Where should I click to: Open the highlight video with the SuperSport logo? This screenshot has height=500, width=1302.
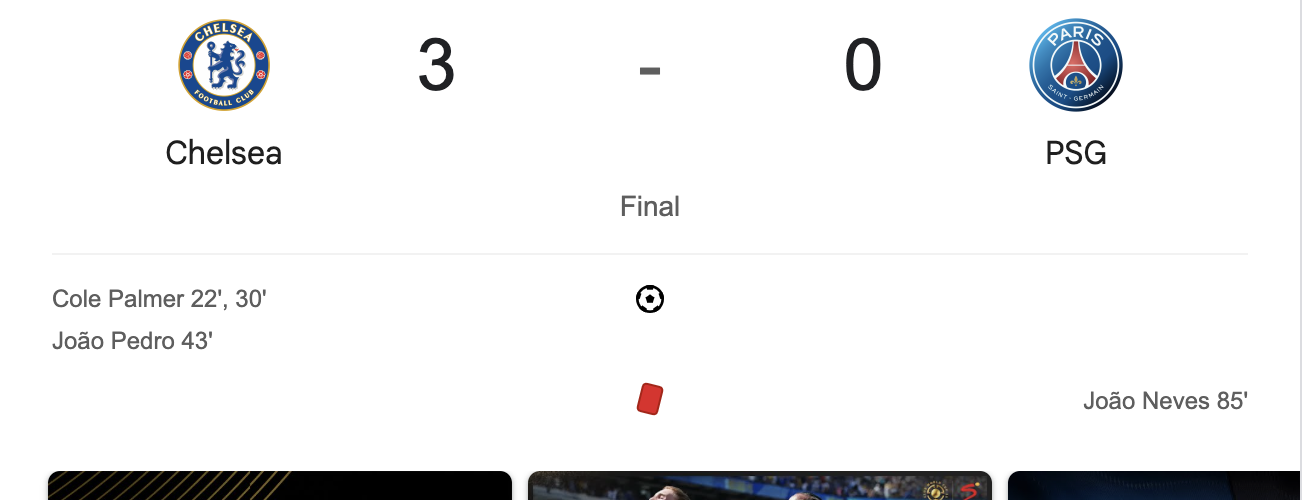(x=759, y=487)
